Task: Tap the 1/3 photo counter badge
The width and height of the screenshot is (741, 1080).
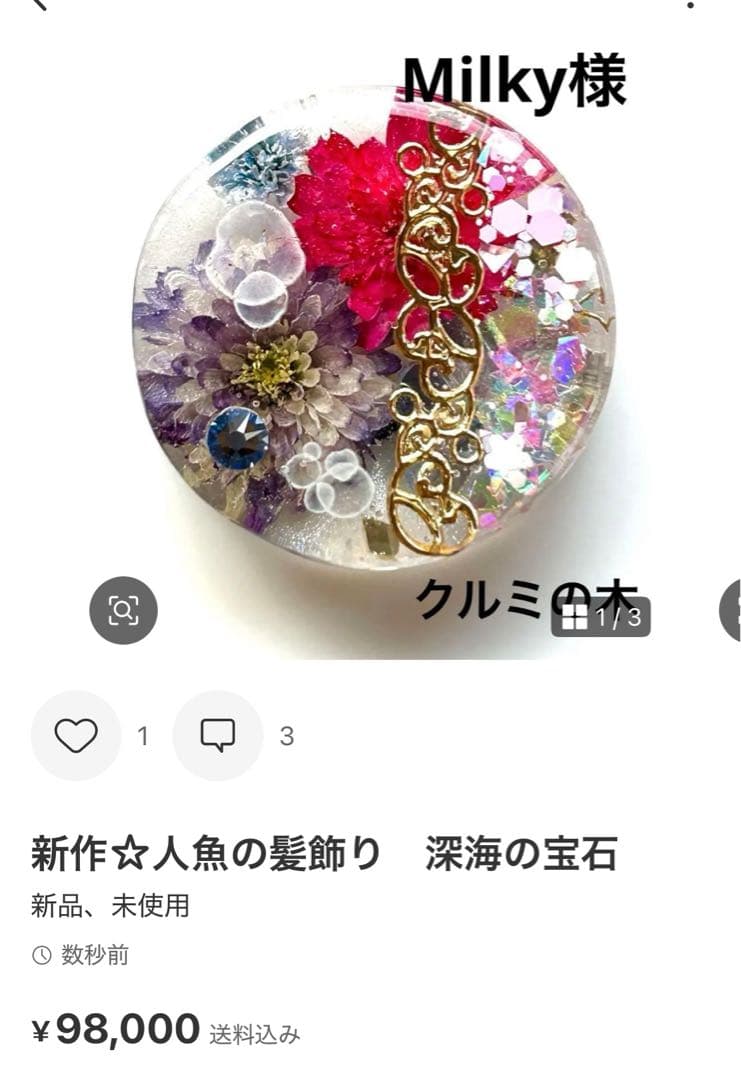Action: (601, 618)
